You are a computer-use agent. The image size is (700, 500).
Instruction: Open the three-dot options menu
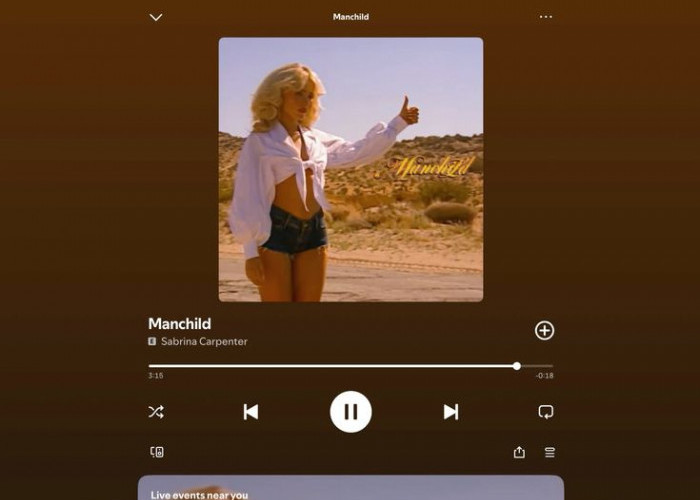[545, 17]
